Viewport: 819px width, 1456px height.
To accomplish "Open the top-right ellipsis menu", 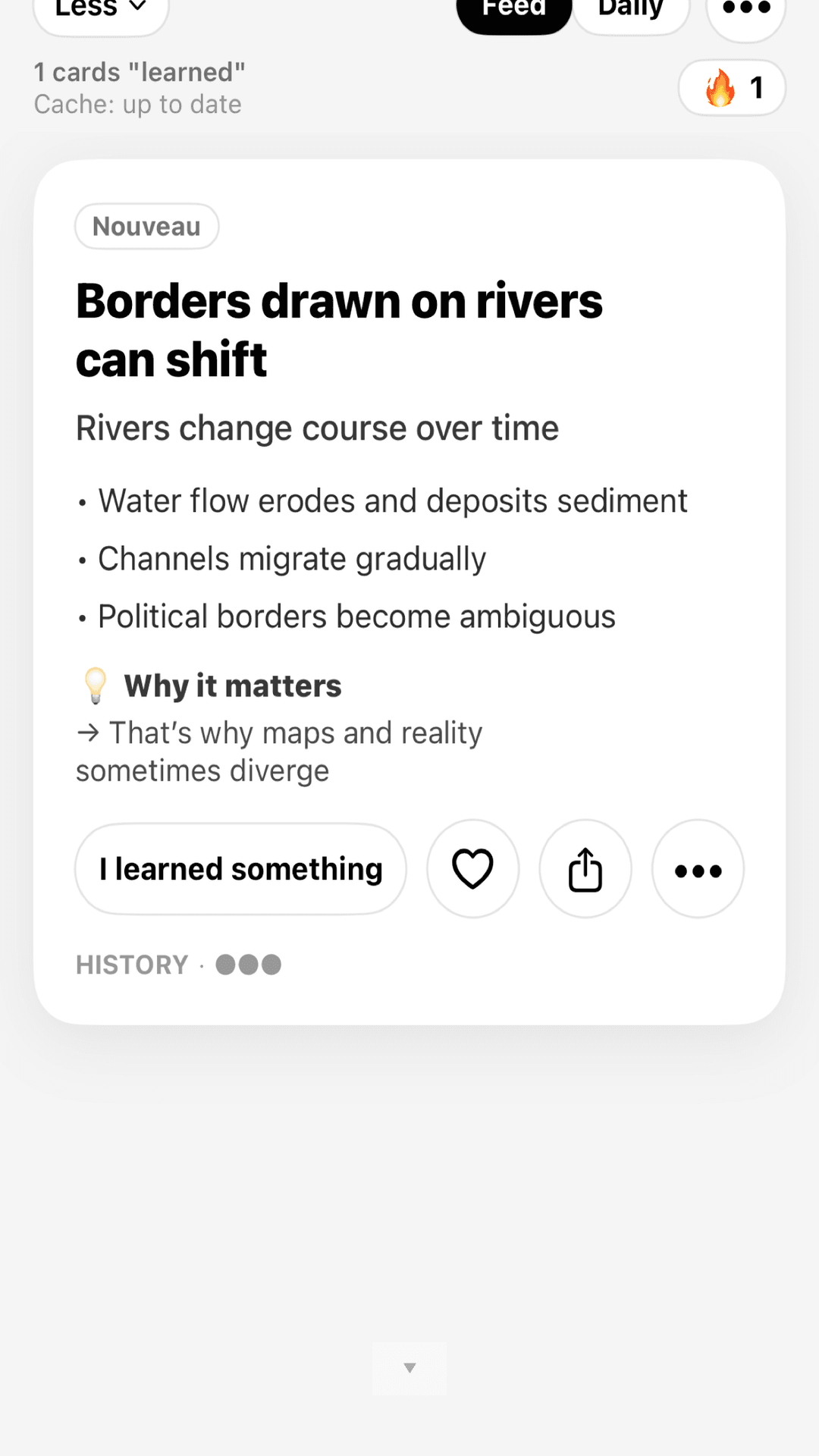I will [x=745, y=8].
